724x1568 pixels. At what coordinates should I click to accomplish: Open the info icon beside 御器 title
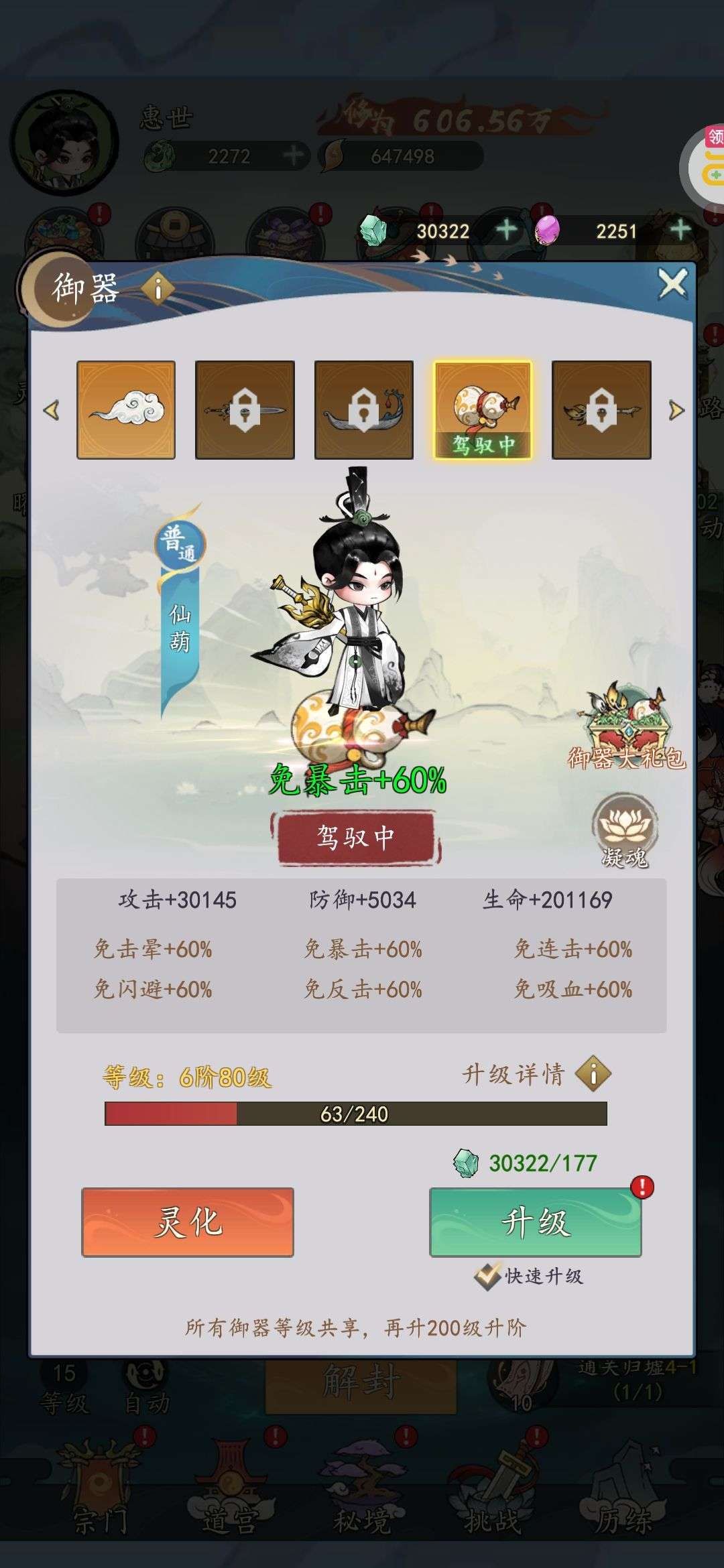[x=158, y=289]
